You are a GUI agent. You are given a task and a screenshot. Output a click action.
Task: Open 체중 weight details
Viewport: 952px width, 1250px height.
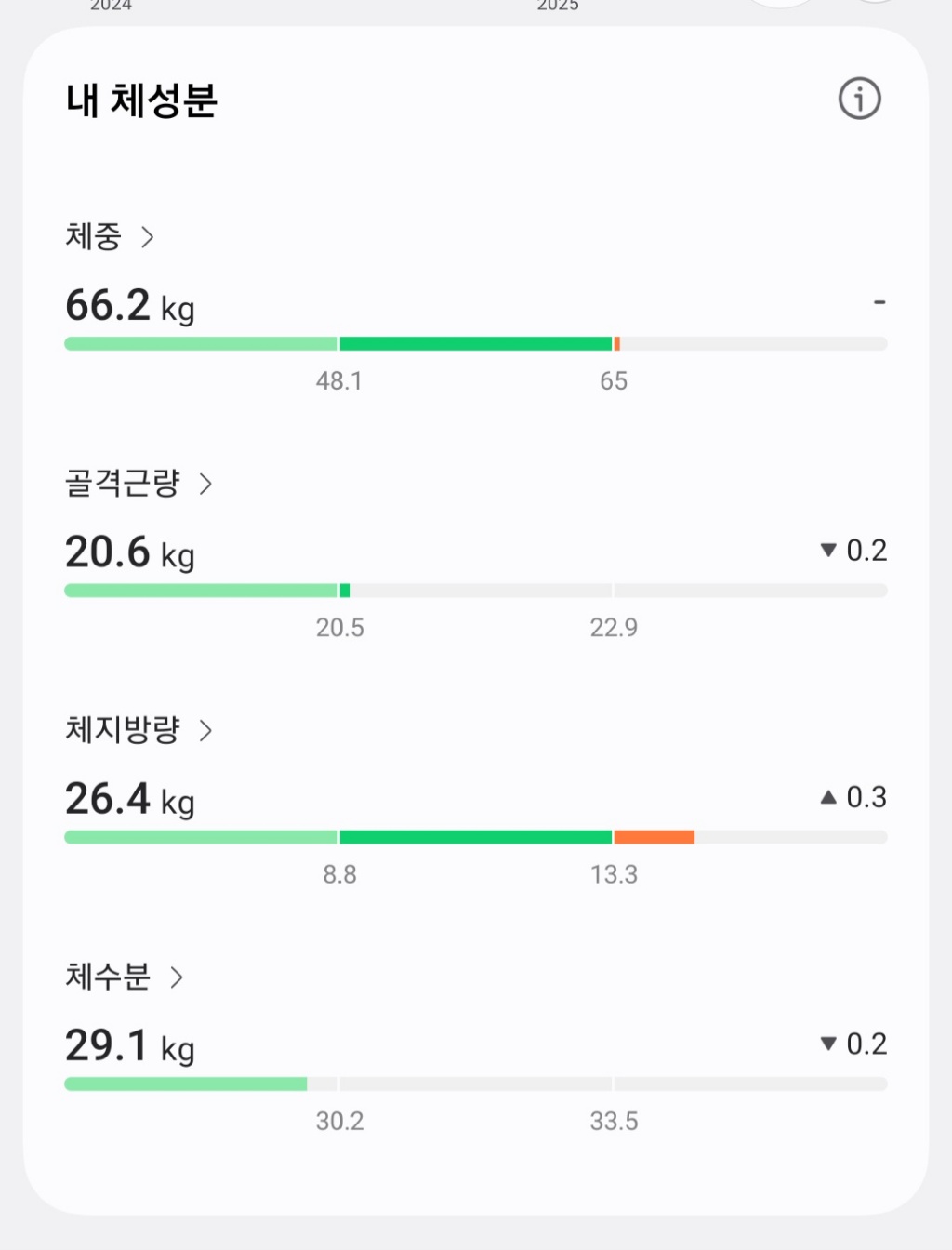click(109, 237)
